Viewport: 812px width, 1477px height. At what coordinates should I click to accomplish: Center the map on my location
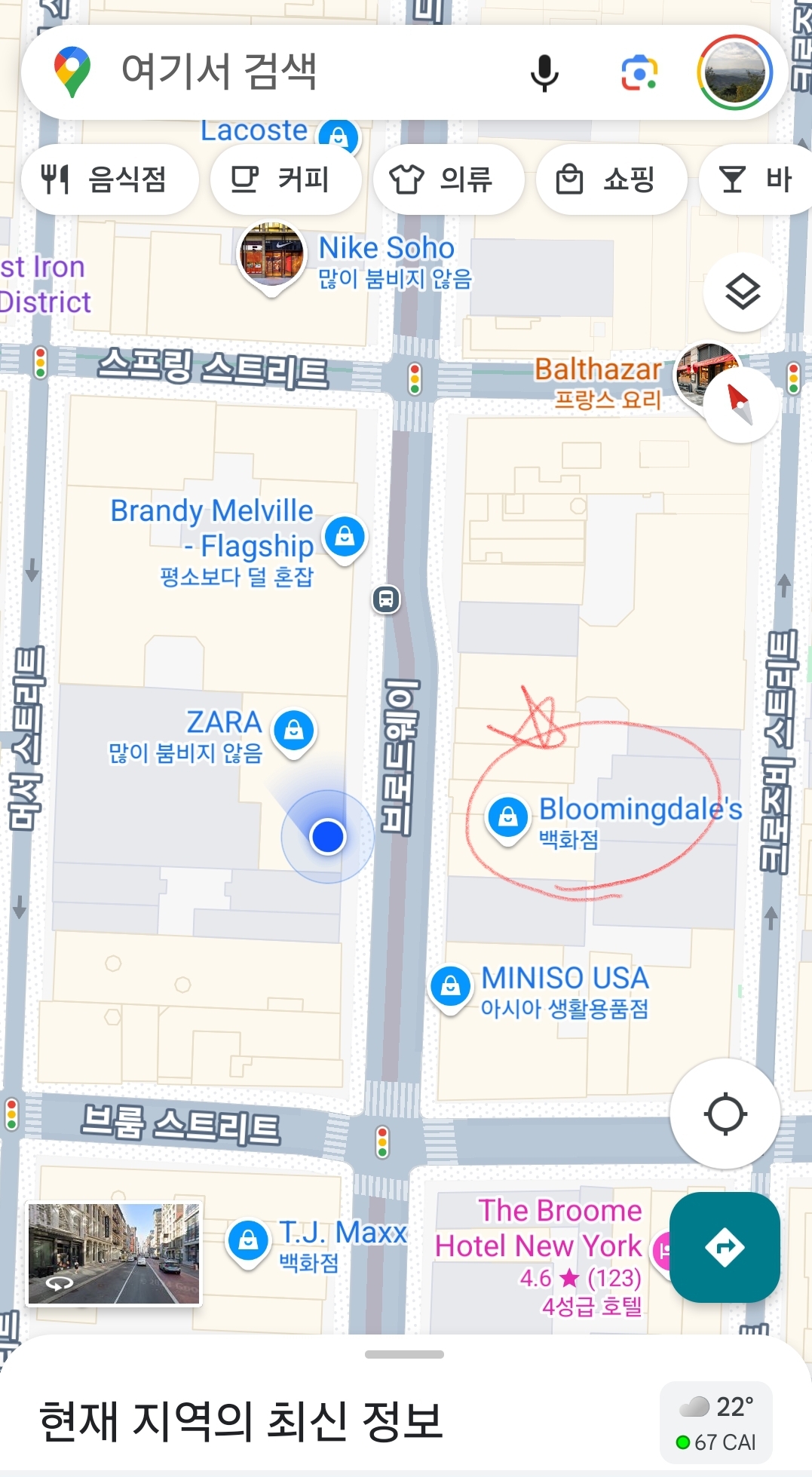tap(725, 1114)
